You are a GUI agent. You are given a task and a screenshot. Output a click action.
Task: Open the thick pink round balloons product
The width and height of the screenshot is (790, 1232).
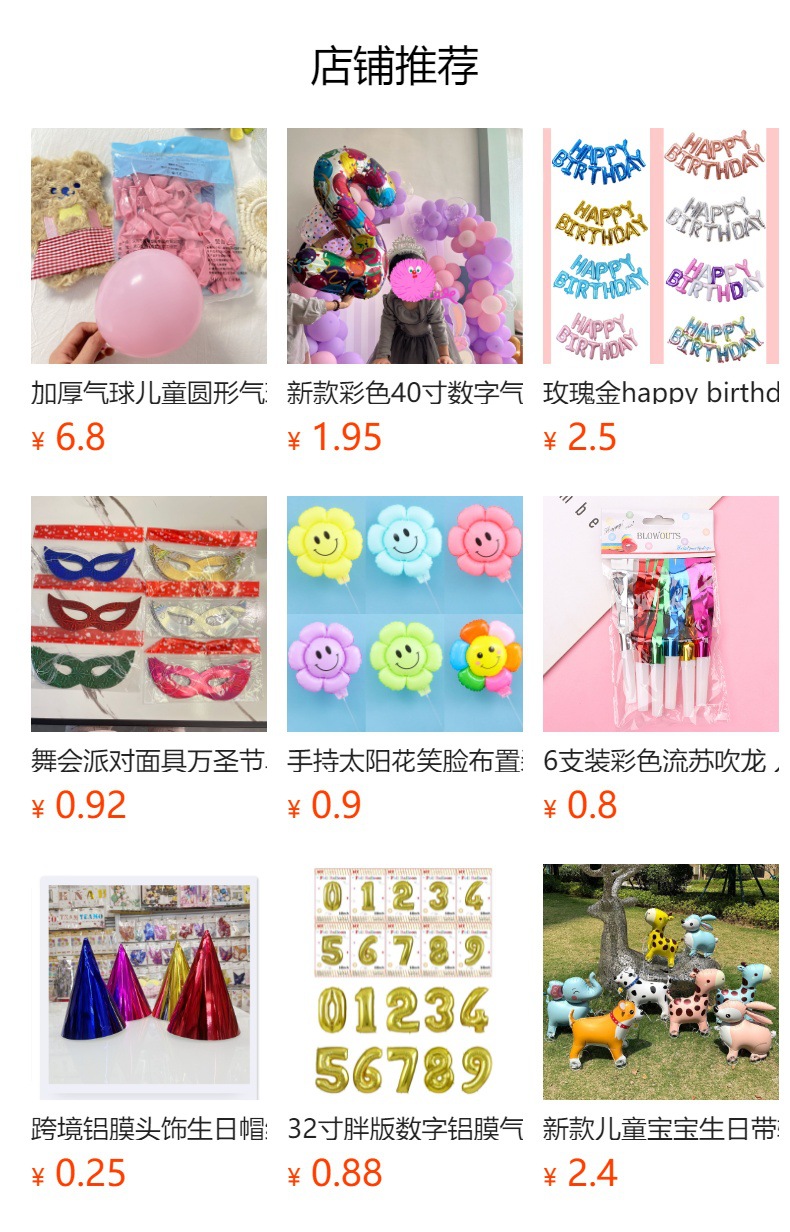tap(149, 246)
